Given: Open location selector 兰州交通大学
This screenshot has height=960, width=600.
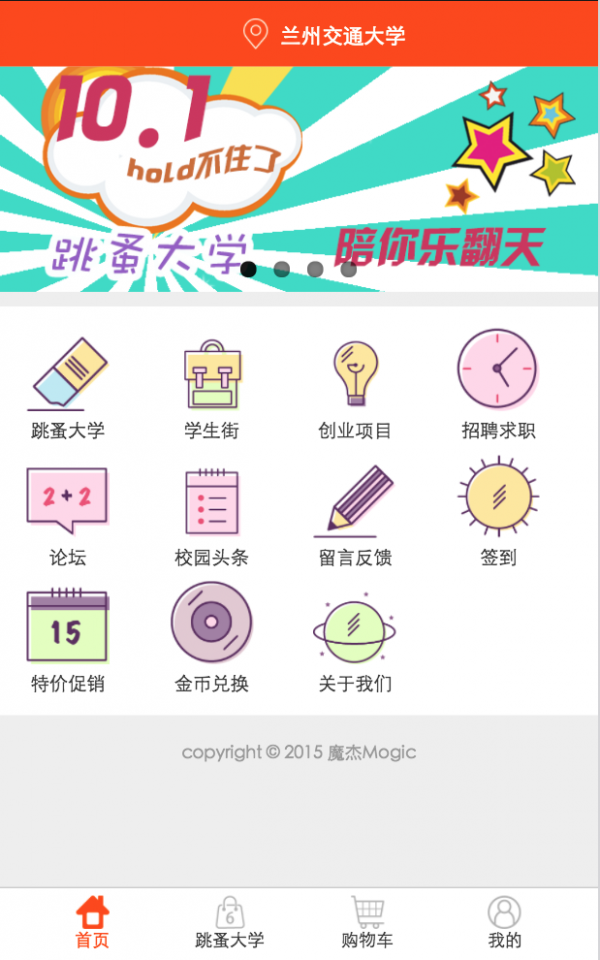Looking at the screenshot, I should [x=325, y=35].
